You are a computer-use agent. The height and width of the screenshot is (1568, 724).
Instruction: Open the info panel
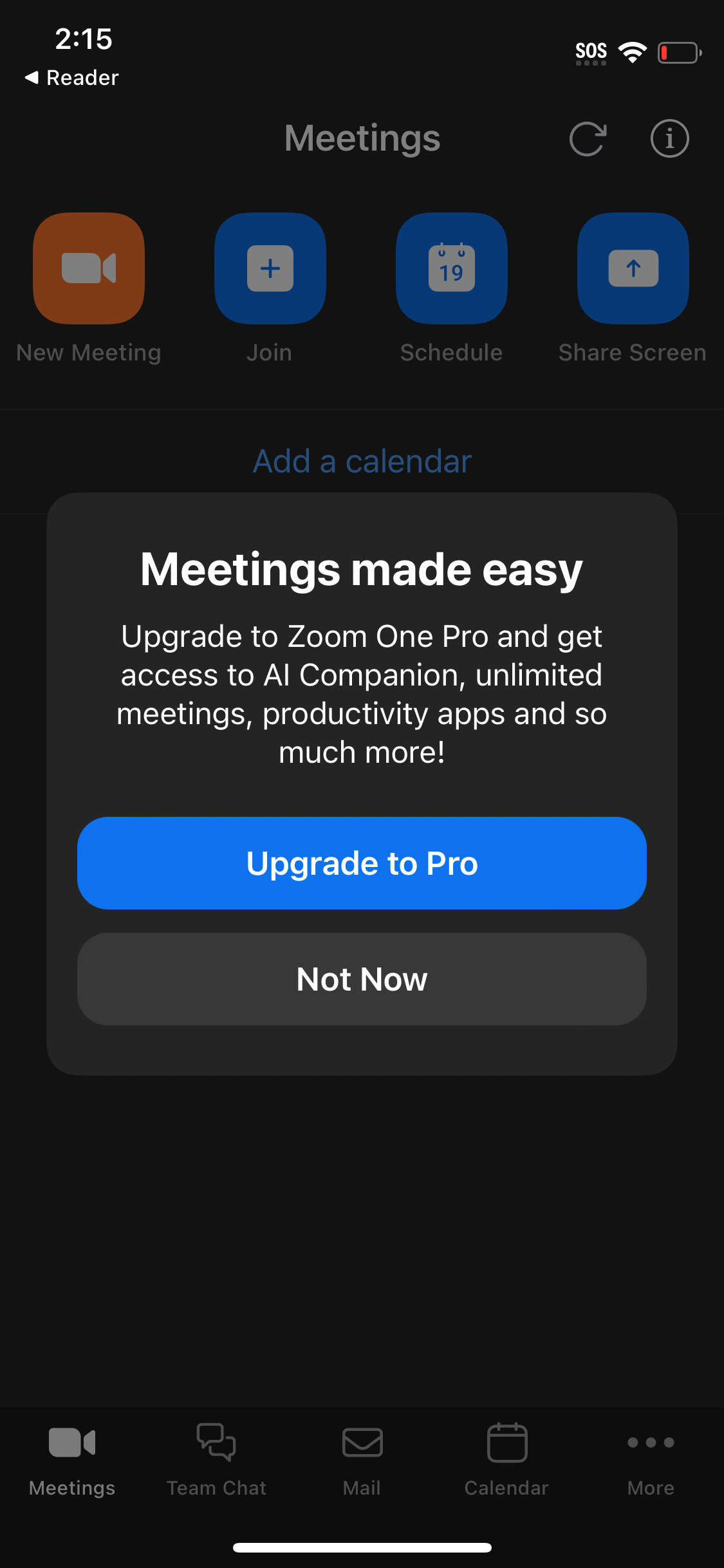point(669,138)
